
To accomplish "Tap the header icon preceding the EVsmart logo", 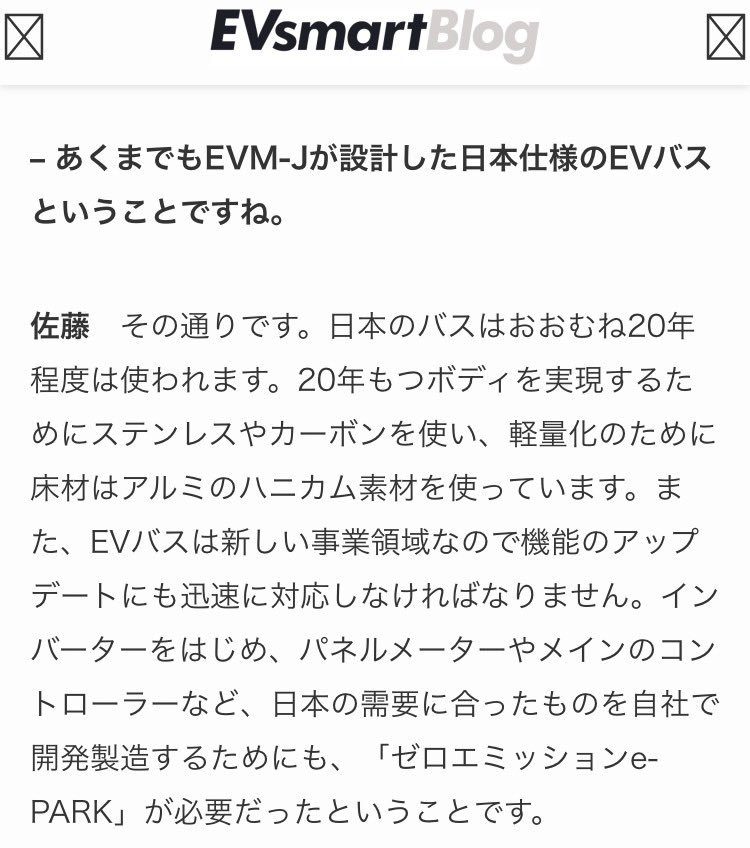I will tap(24, 37).
